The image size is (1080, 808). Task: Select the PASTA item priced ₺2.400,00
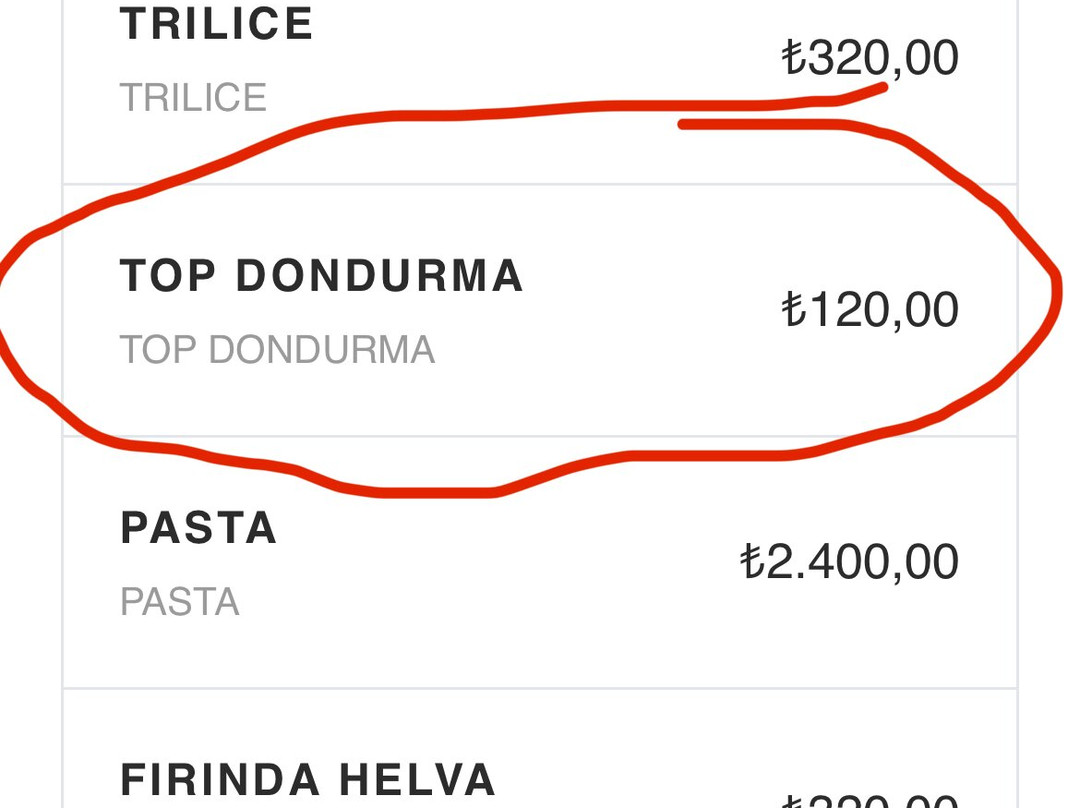199,529
